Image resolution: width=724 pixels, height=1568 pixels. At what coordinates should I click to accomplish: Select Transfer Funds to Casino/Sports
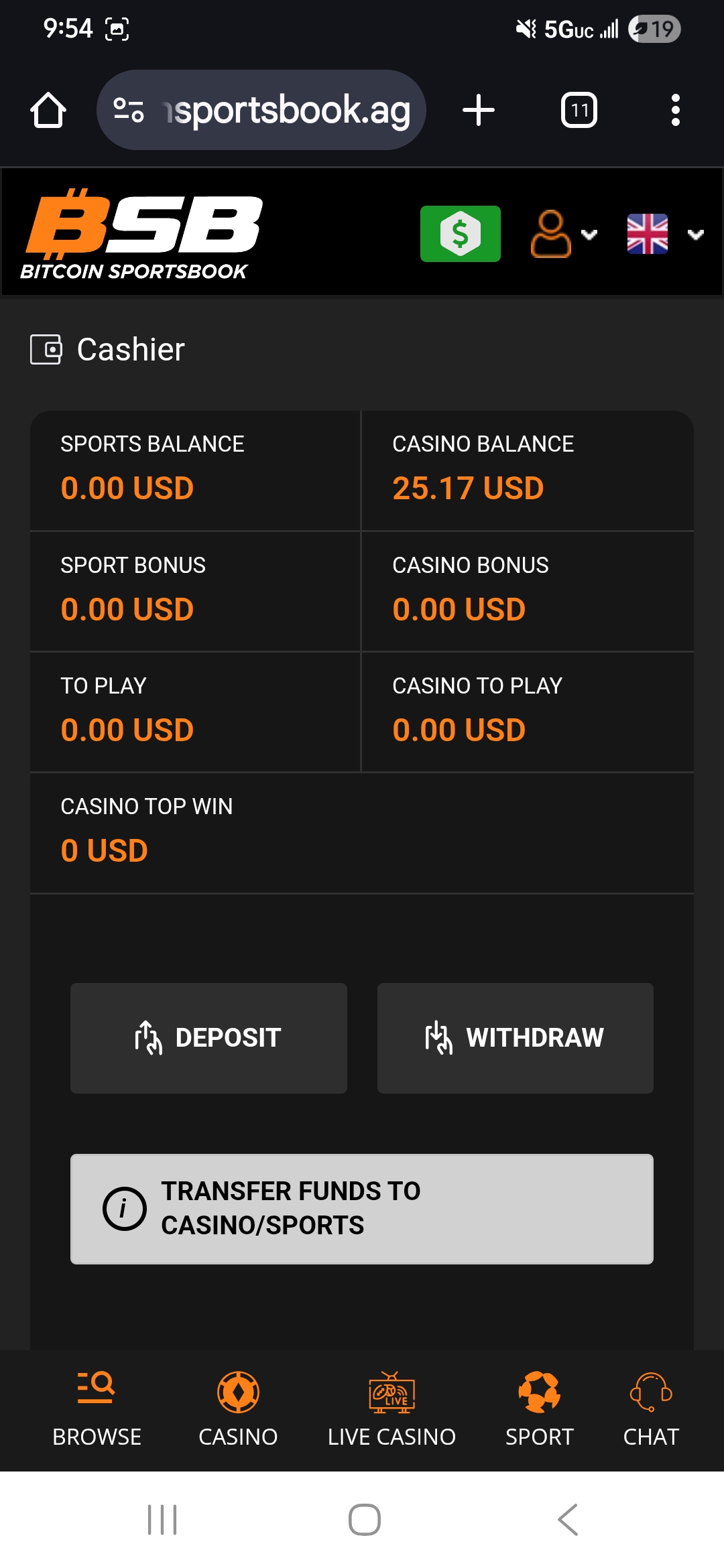click(362, 1207)
